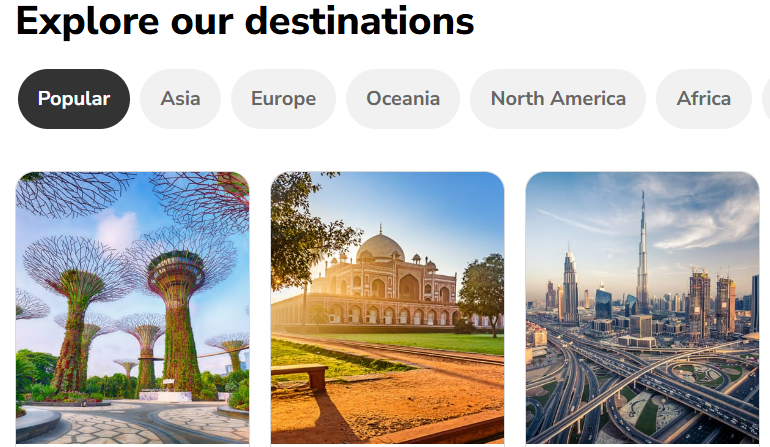
Task: Switch to the Africa tab
Action: click(x=703, y=99)
